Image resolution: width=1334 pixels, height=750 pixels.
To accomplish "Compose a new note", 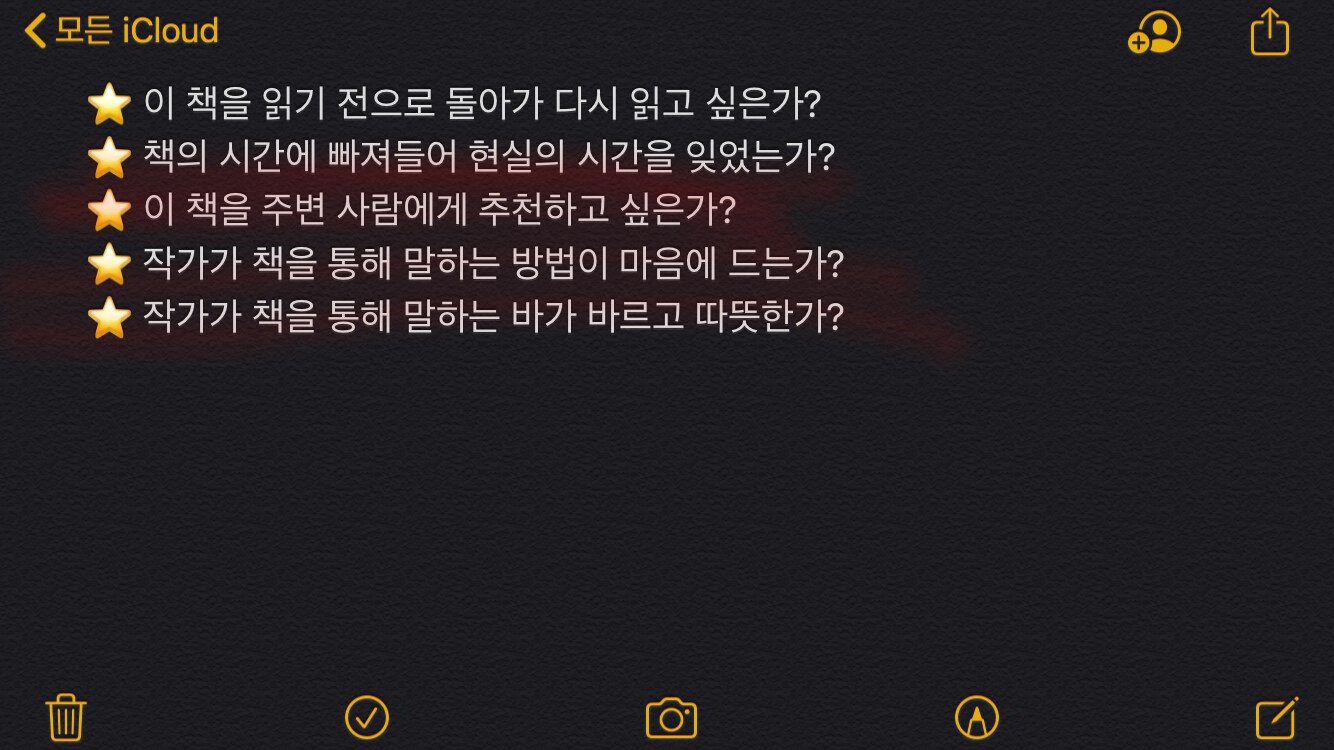I will (x=1276, y=717).
